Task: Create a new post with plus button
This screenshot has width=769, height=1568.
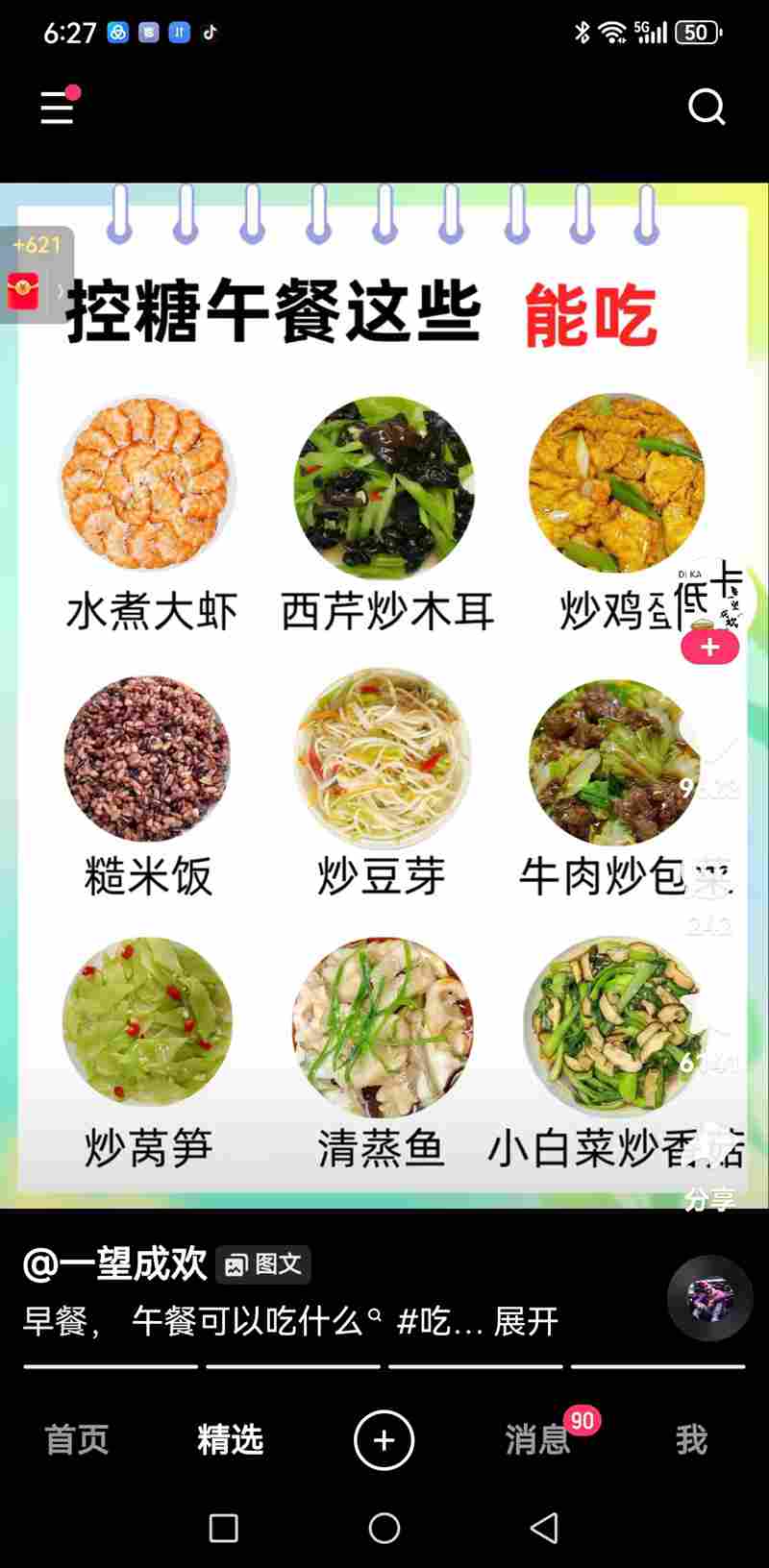Action: (x=384, y=1439)
